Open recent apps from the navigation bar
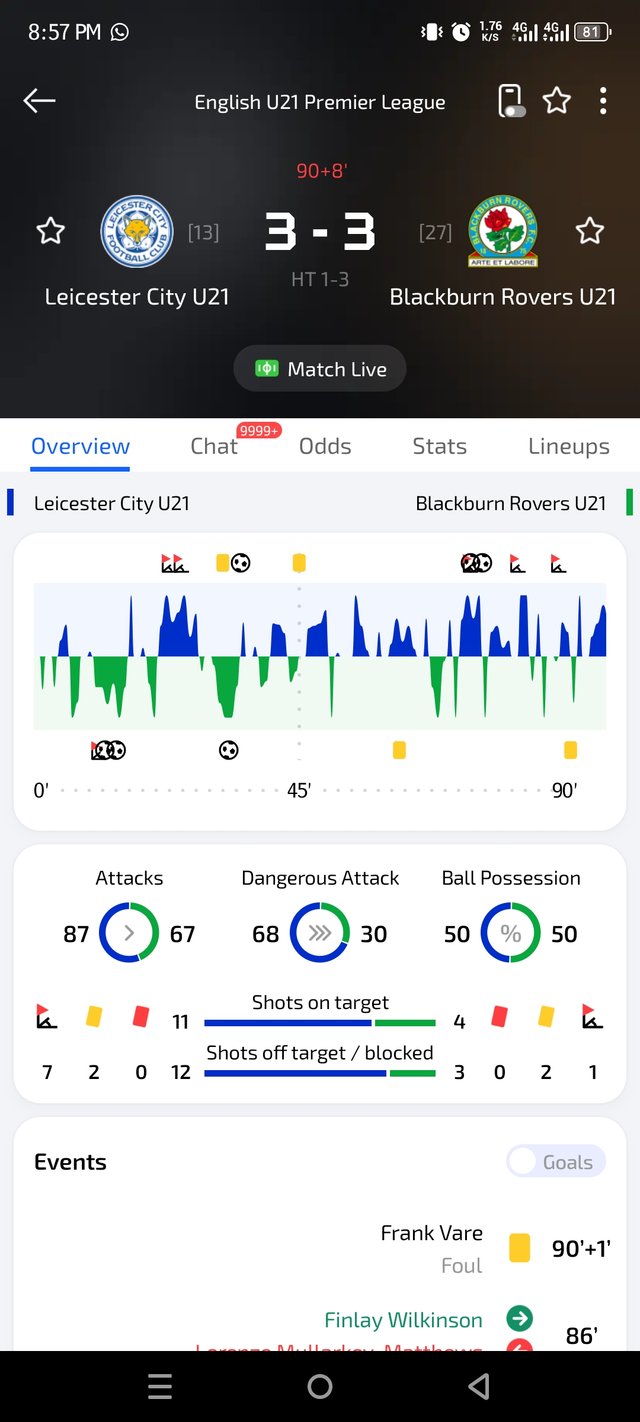 (160, 1386)
